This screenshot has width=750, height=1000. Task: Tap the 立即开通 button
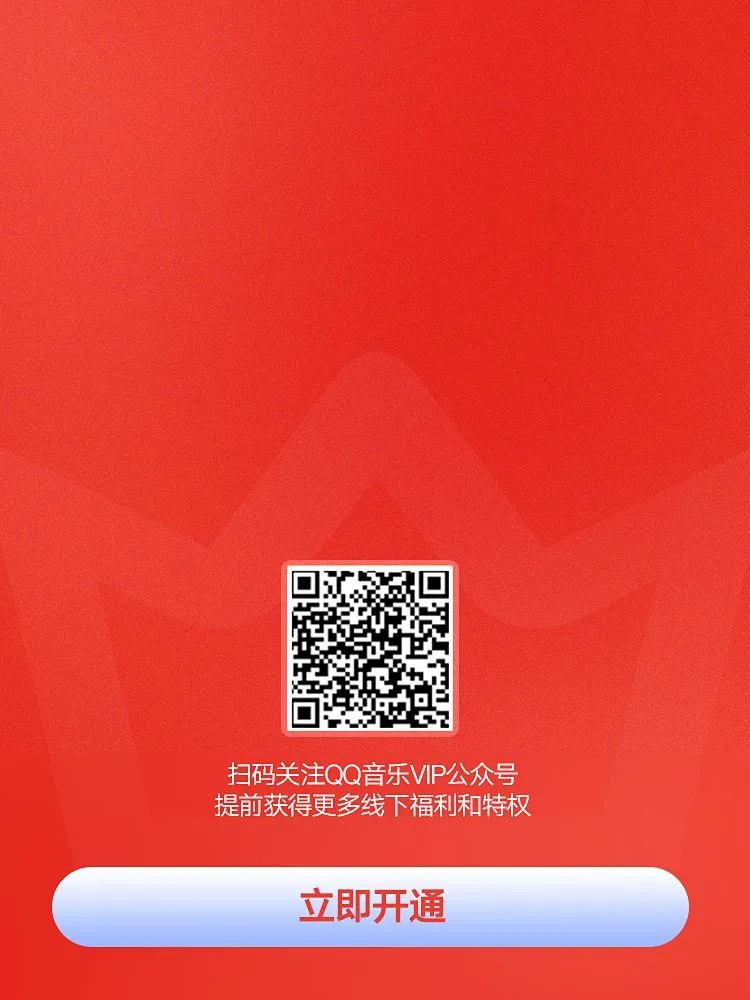point(371,906)
